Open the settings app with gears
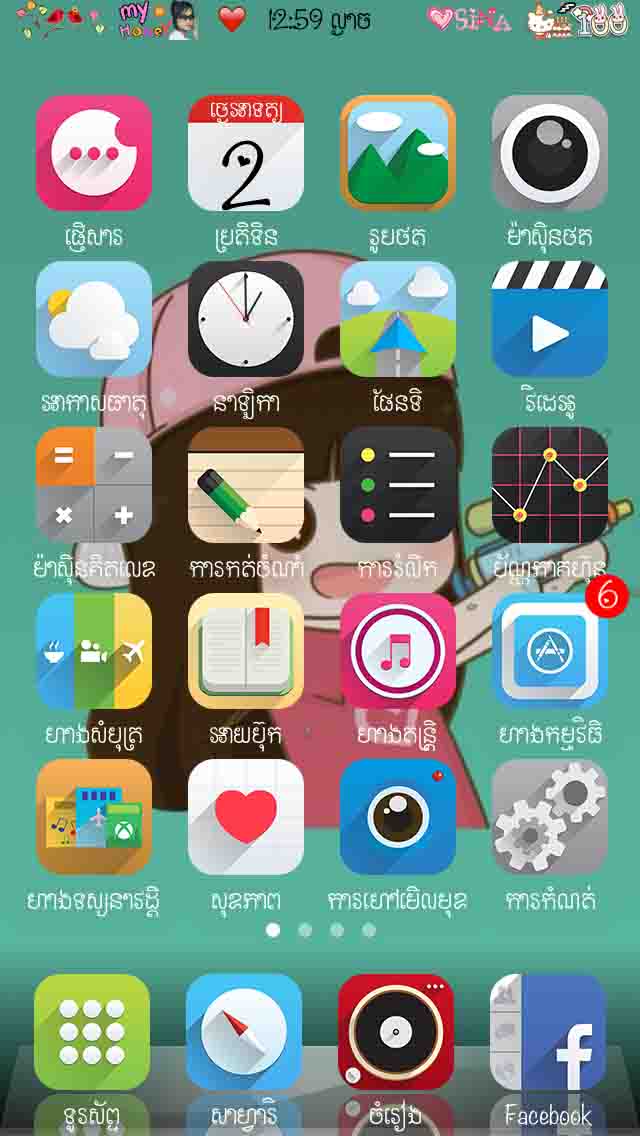This screenshot has width=640, height=1136. coord(550,817)
